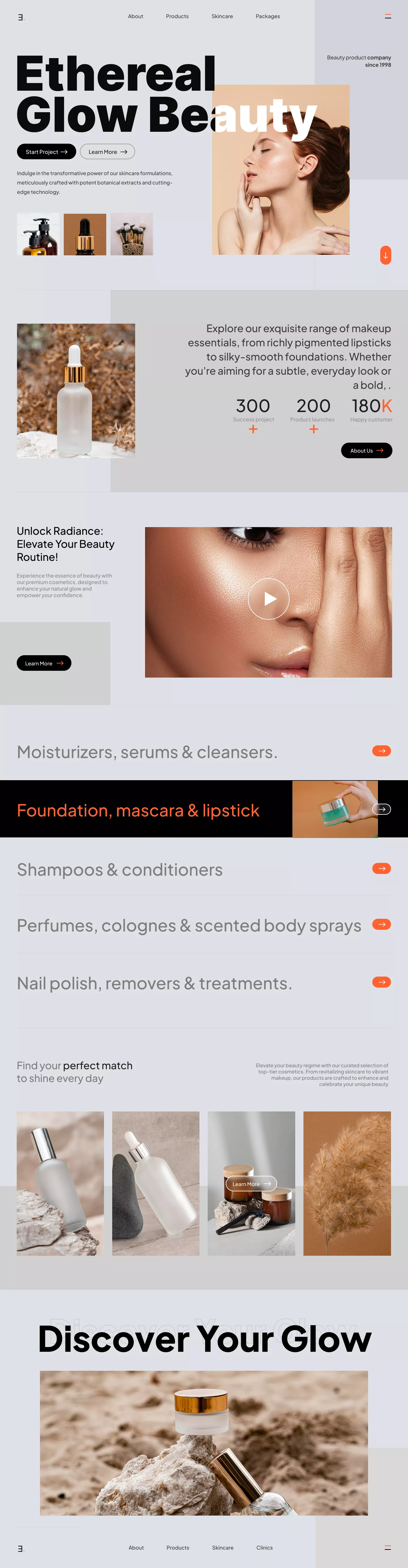Open the Clinics link in the footer

pyautogui.click(x=264, y=1547)
